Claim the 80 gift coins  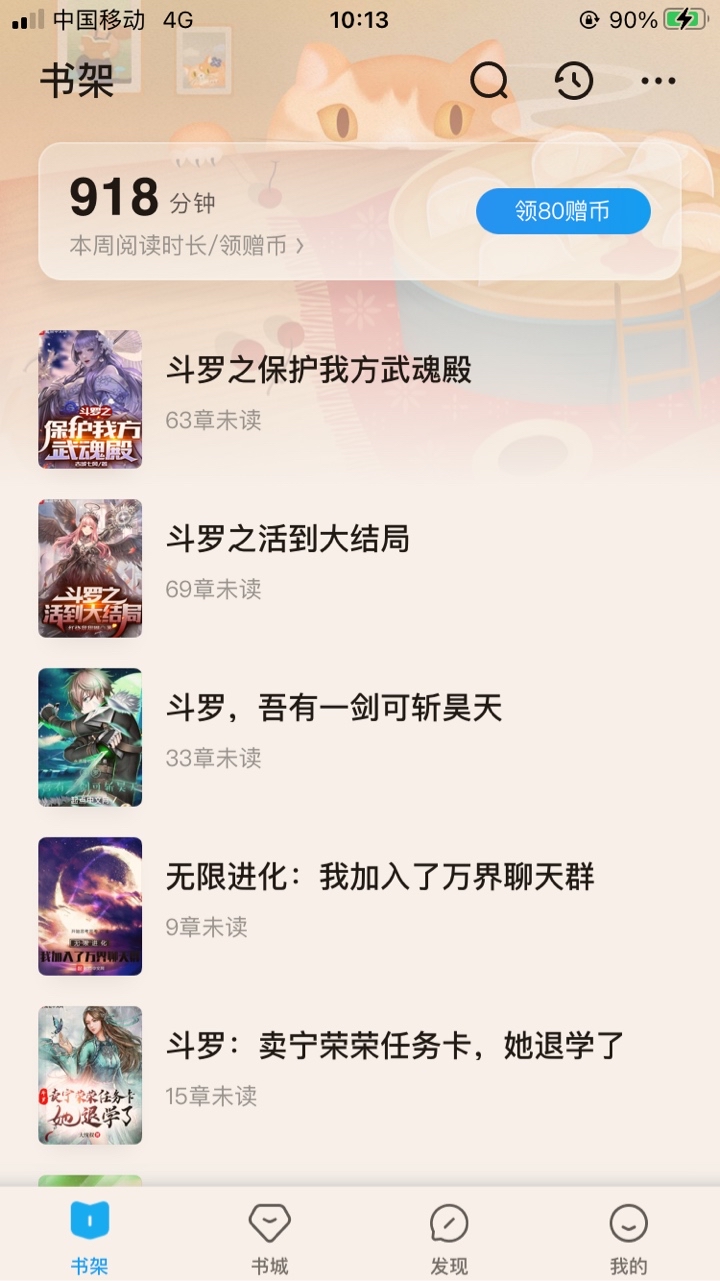pos(563,211)
